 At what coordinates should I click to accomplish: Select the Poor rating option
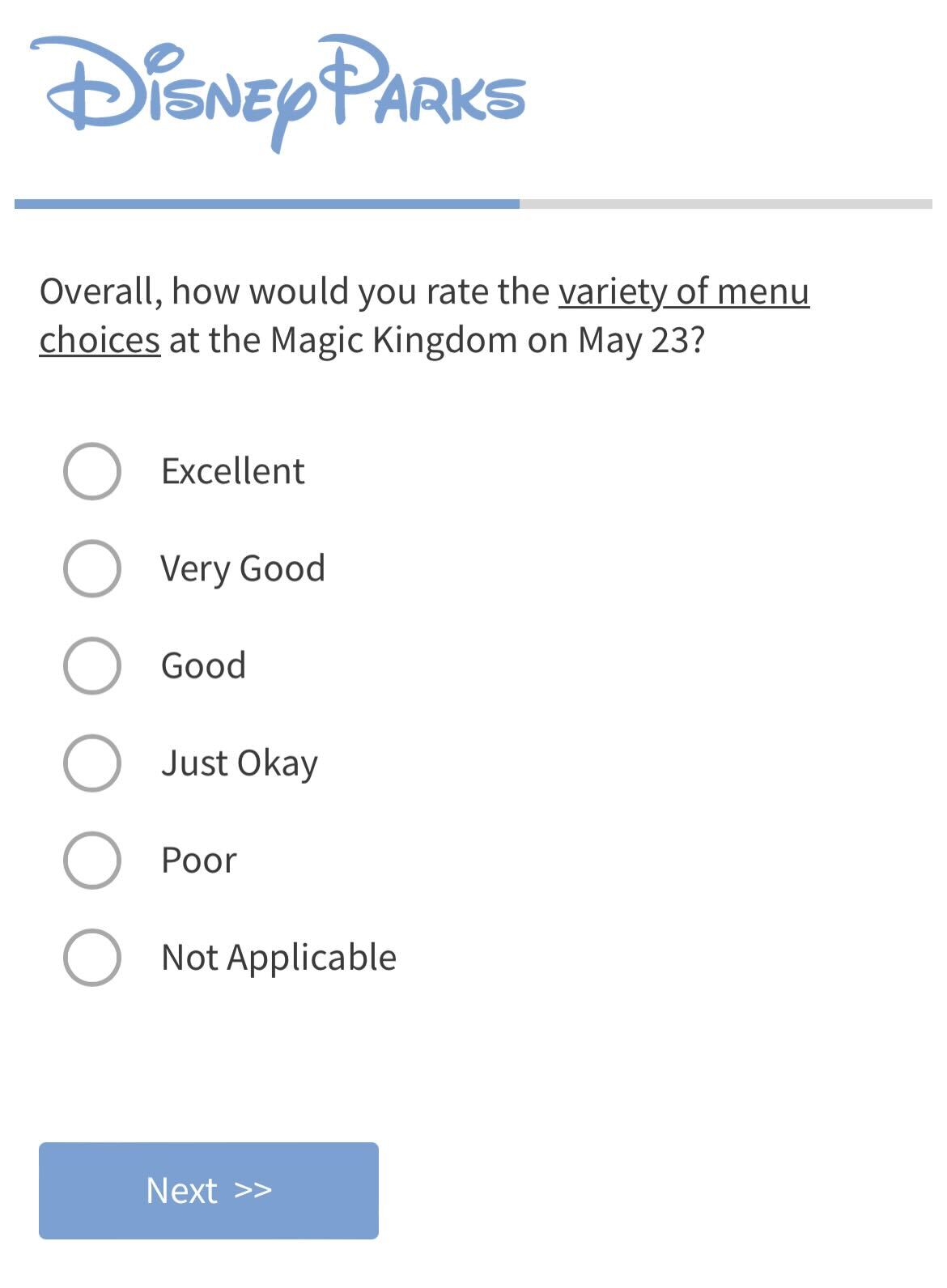[92, 860]
